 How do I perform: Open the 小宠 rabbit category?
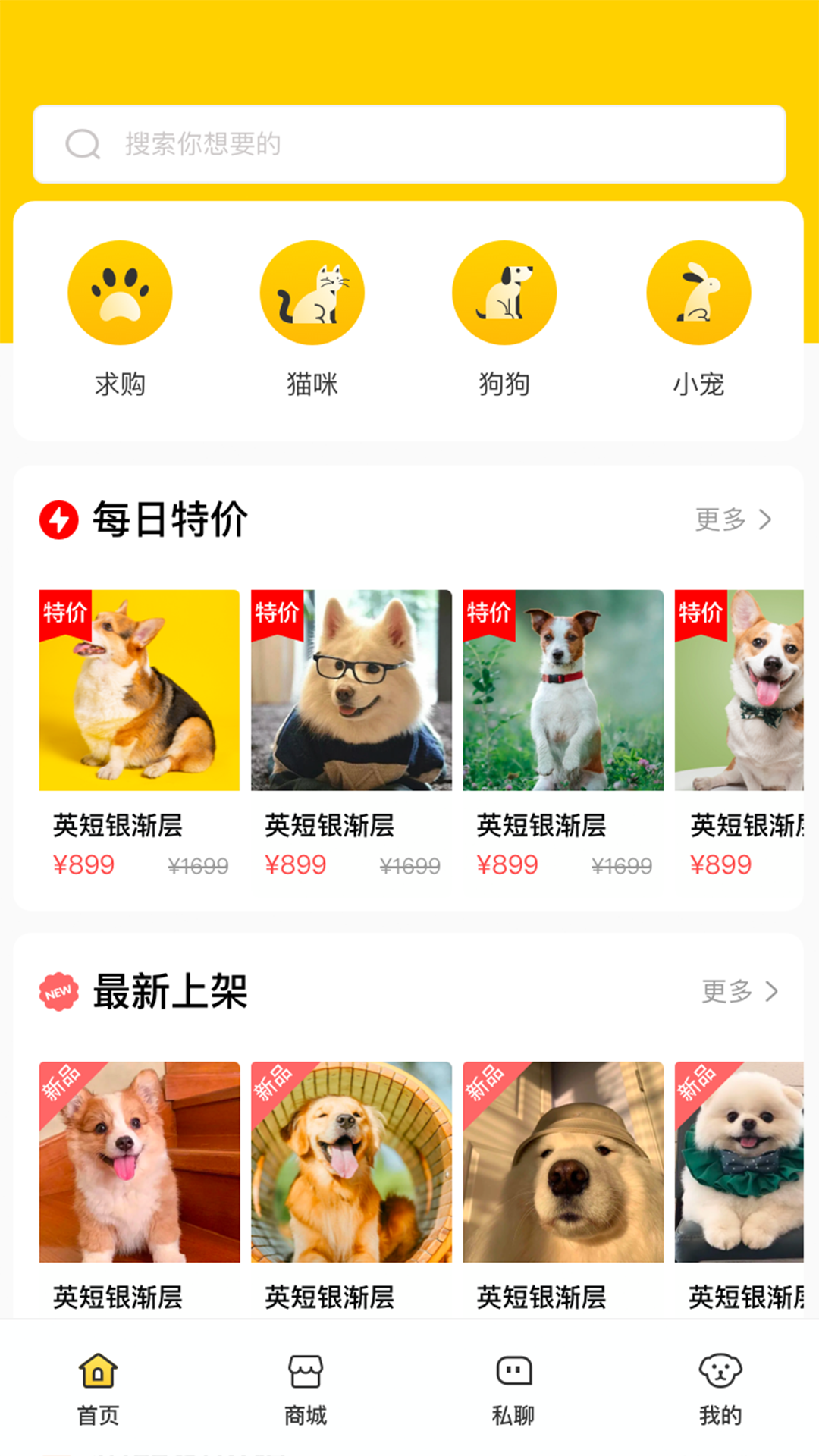coord(698,292)
